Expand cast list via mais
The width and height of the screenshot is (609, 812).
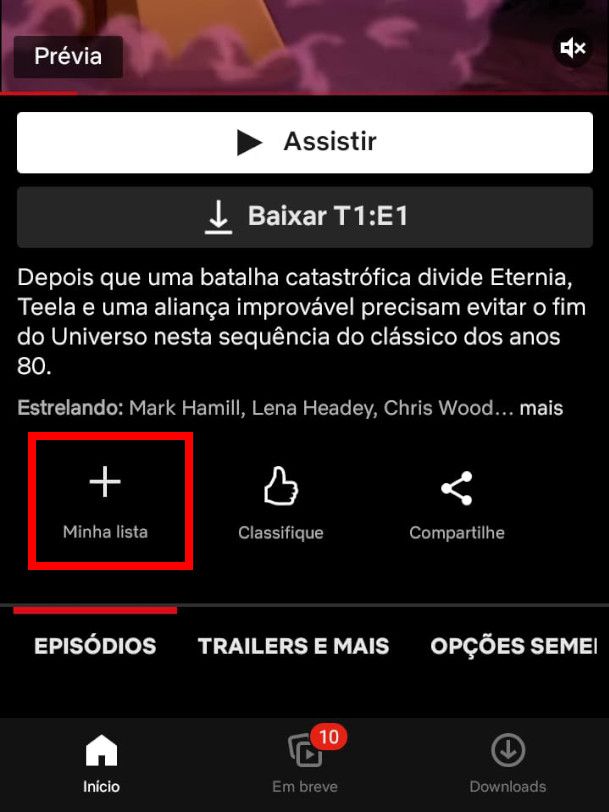coord(542,408)
